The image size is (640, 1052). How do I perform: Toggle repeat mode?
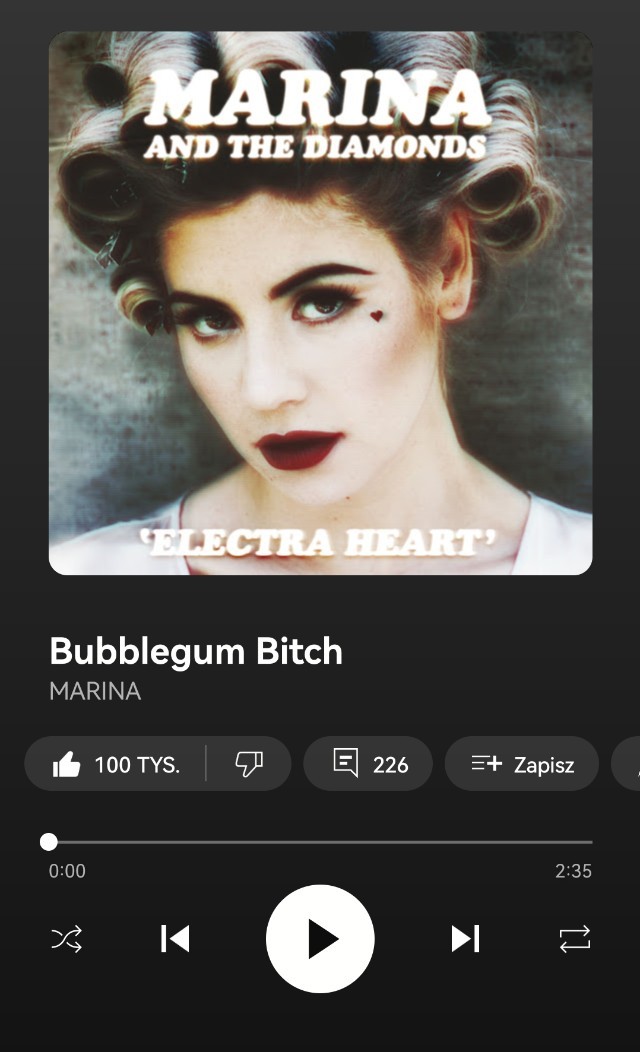pos(574,939)
